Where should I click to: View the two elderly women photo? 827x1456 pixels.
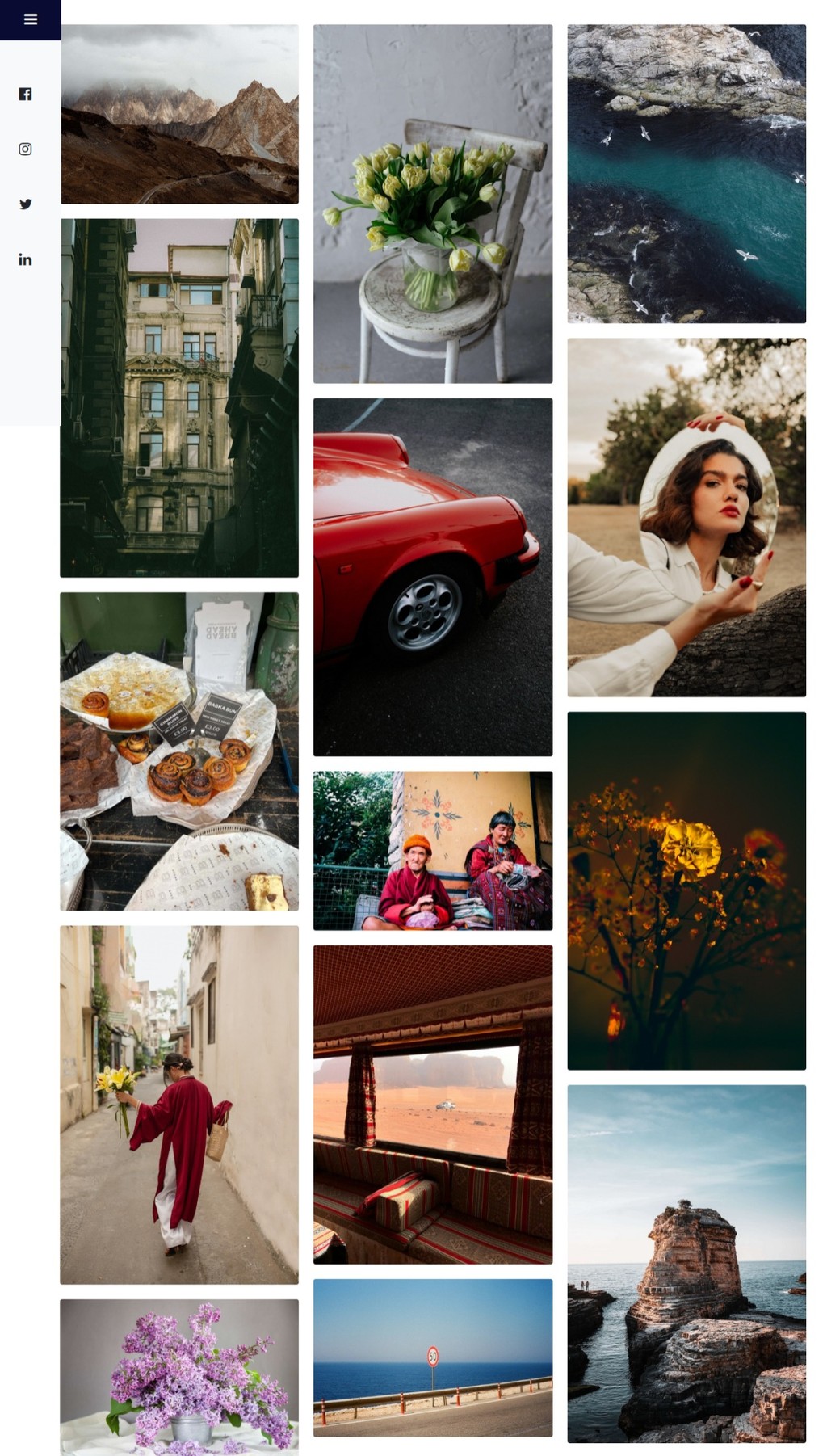(433, 851)
